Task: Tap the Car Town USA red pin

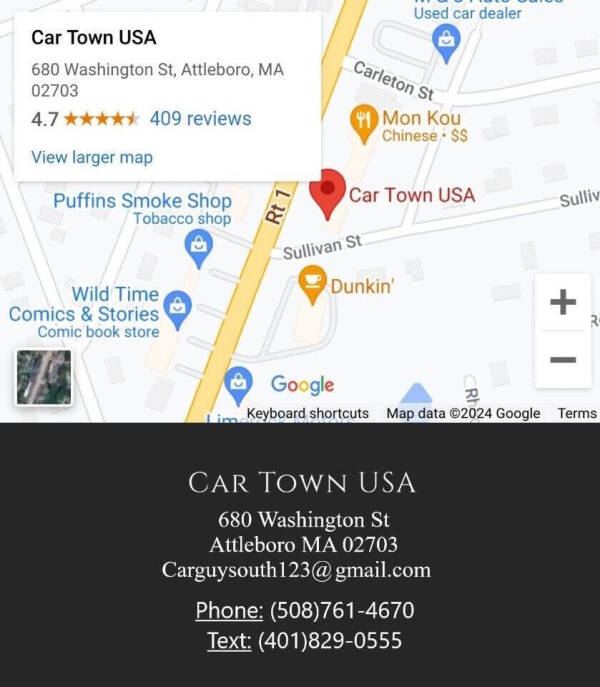Action: (327, 192)
